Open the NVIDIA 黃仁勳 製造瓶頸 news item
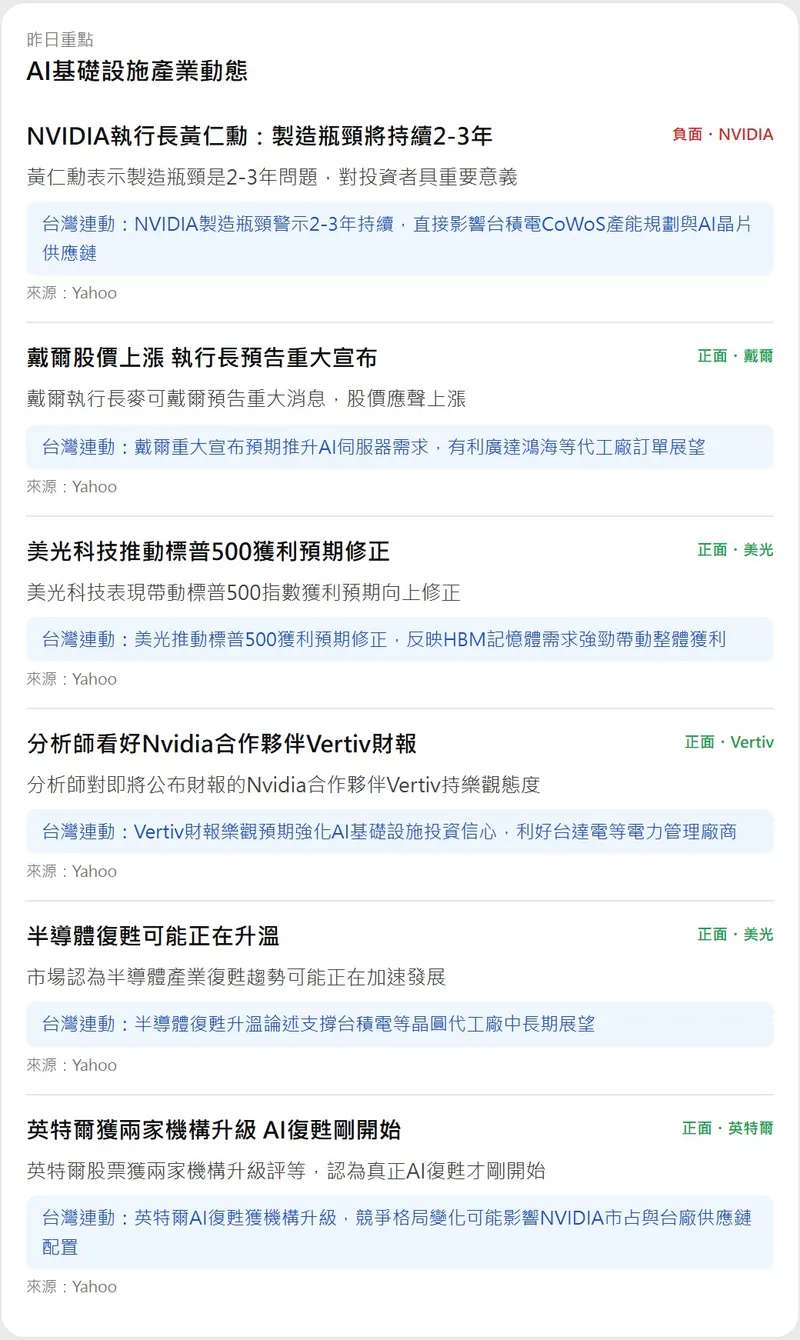 click(x=260, y=136)
